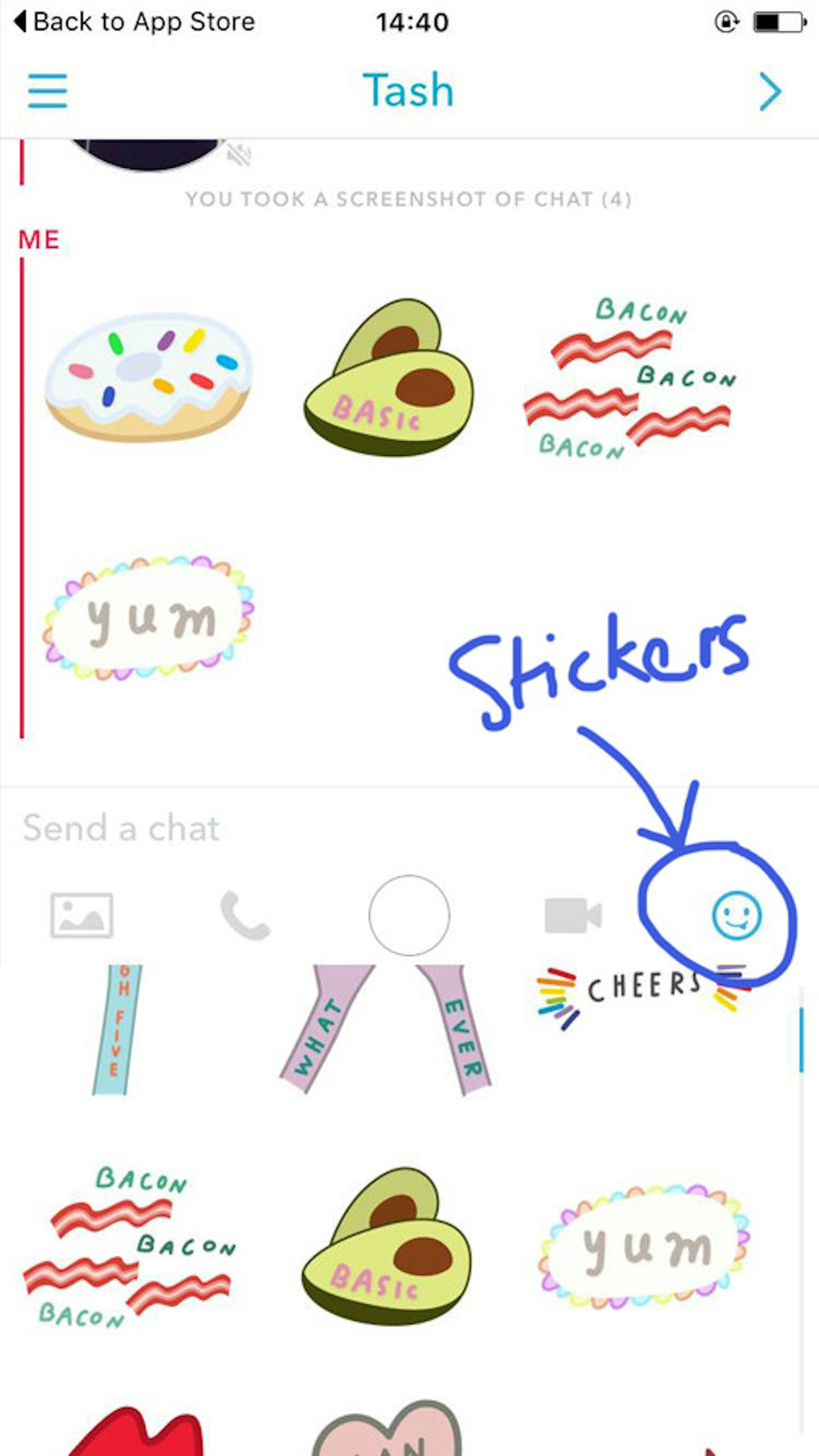Pick the yum sticker in picker
Screen dimensions: 819x1456
(644, 1247)
